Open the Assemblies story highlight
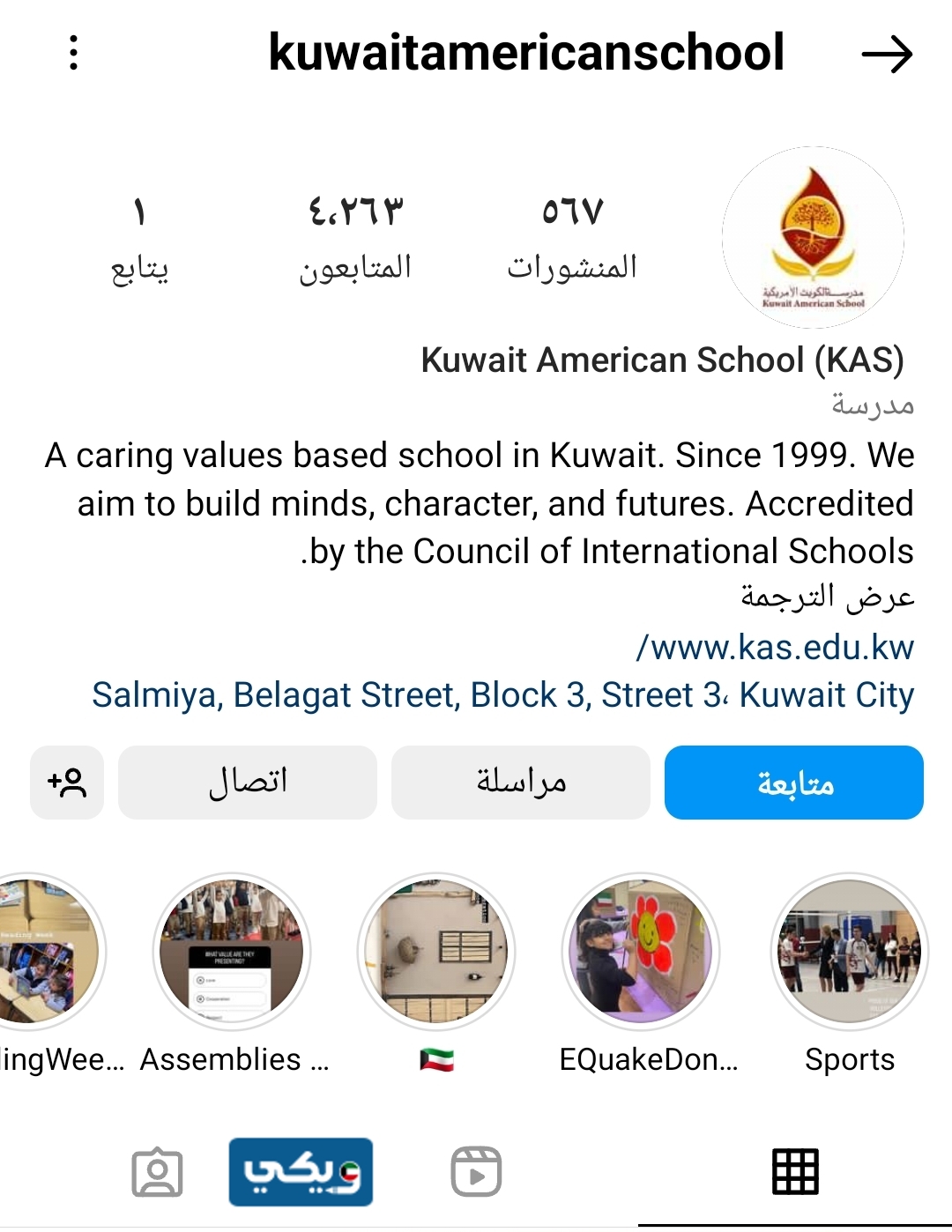Image resolution: width=952 pixels, height=1232 pixels. (232, 951)
